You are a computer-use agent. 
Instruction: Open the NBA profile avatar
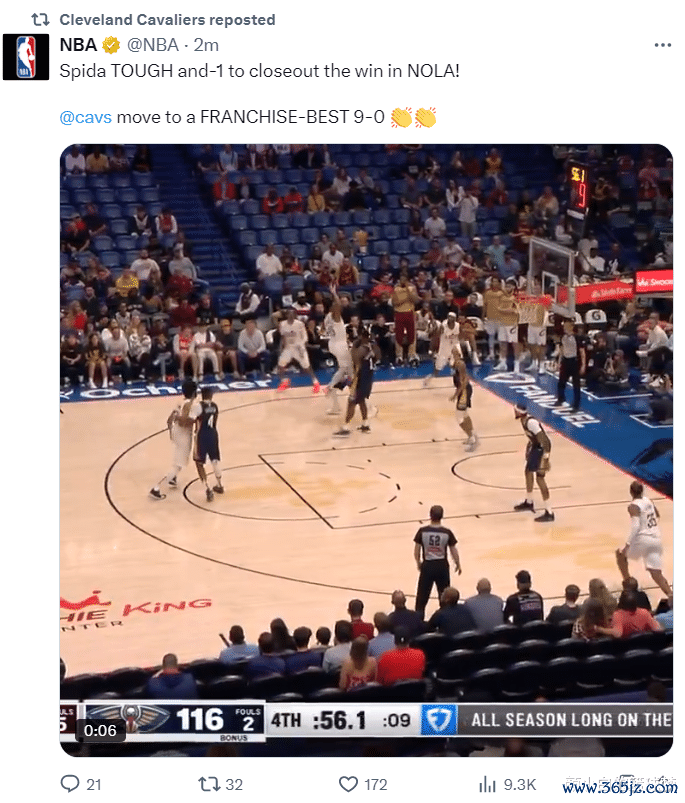25,57
